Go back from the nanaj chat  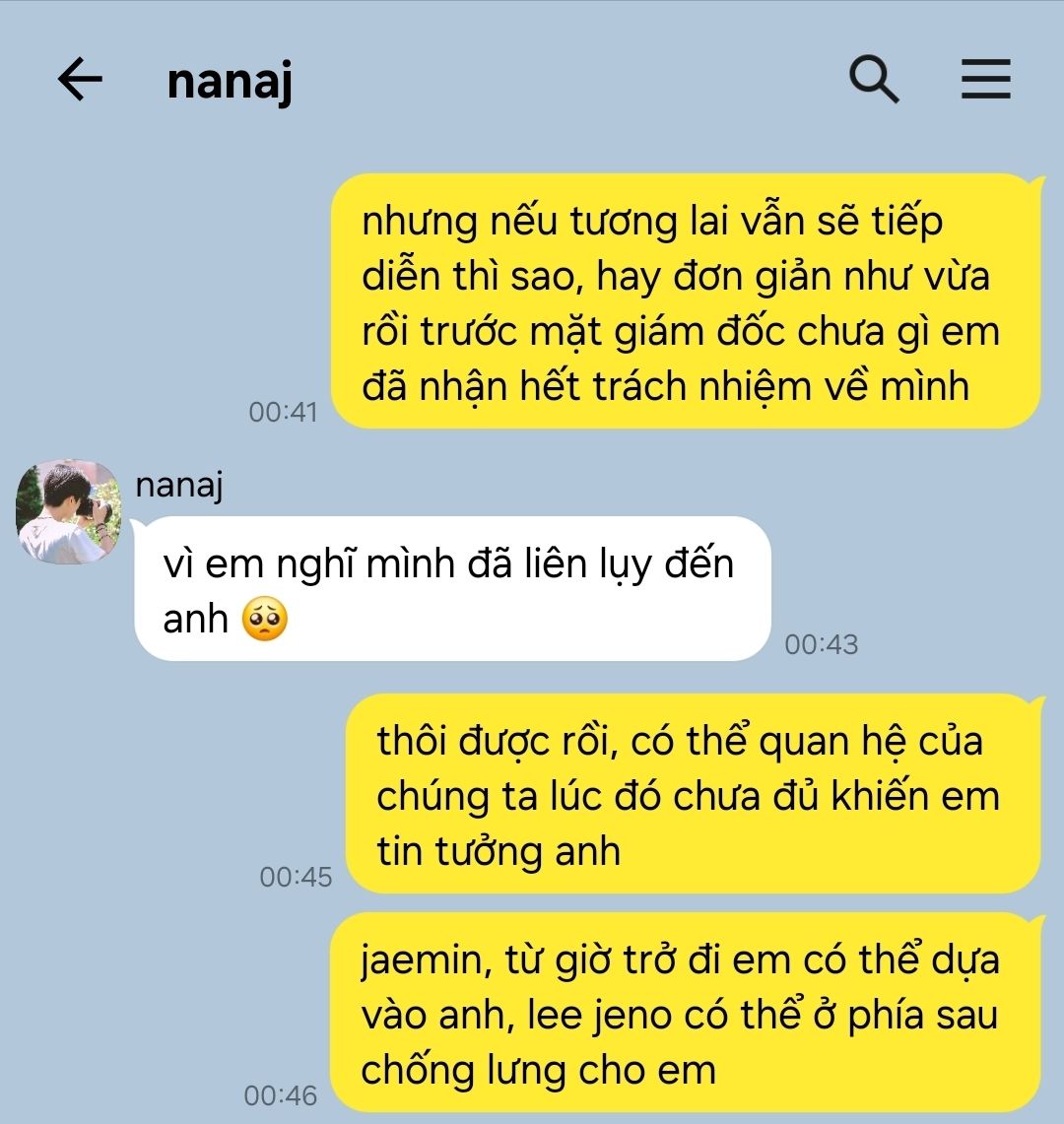click(80, 79)
